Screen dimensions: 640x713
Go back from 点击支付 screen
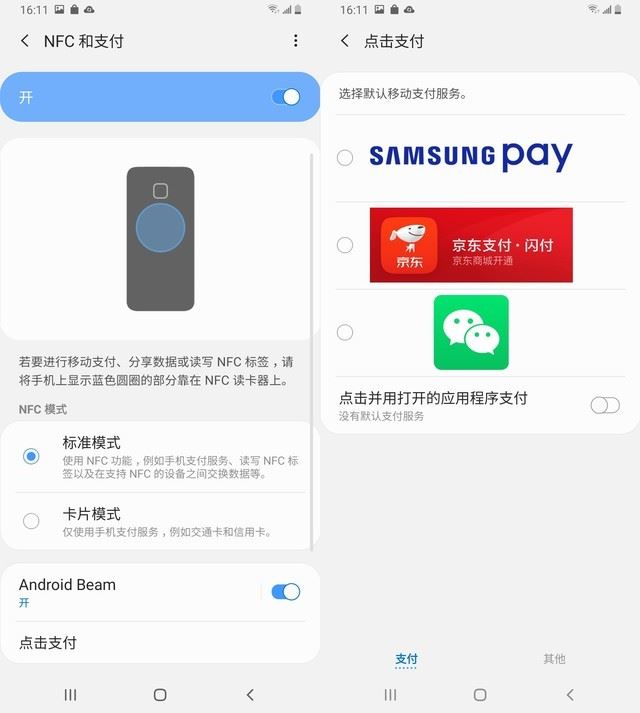click(x=345, y=41)
